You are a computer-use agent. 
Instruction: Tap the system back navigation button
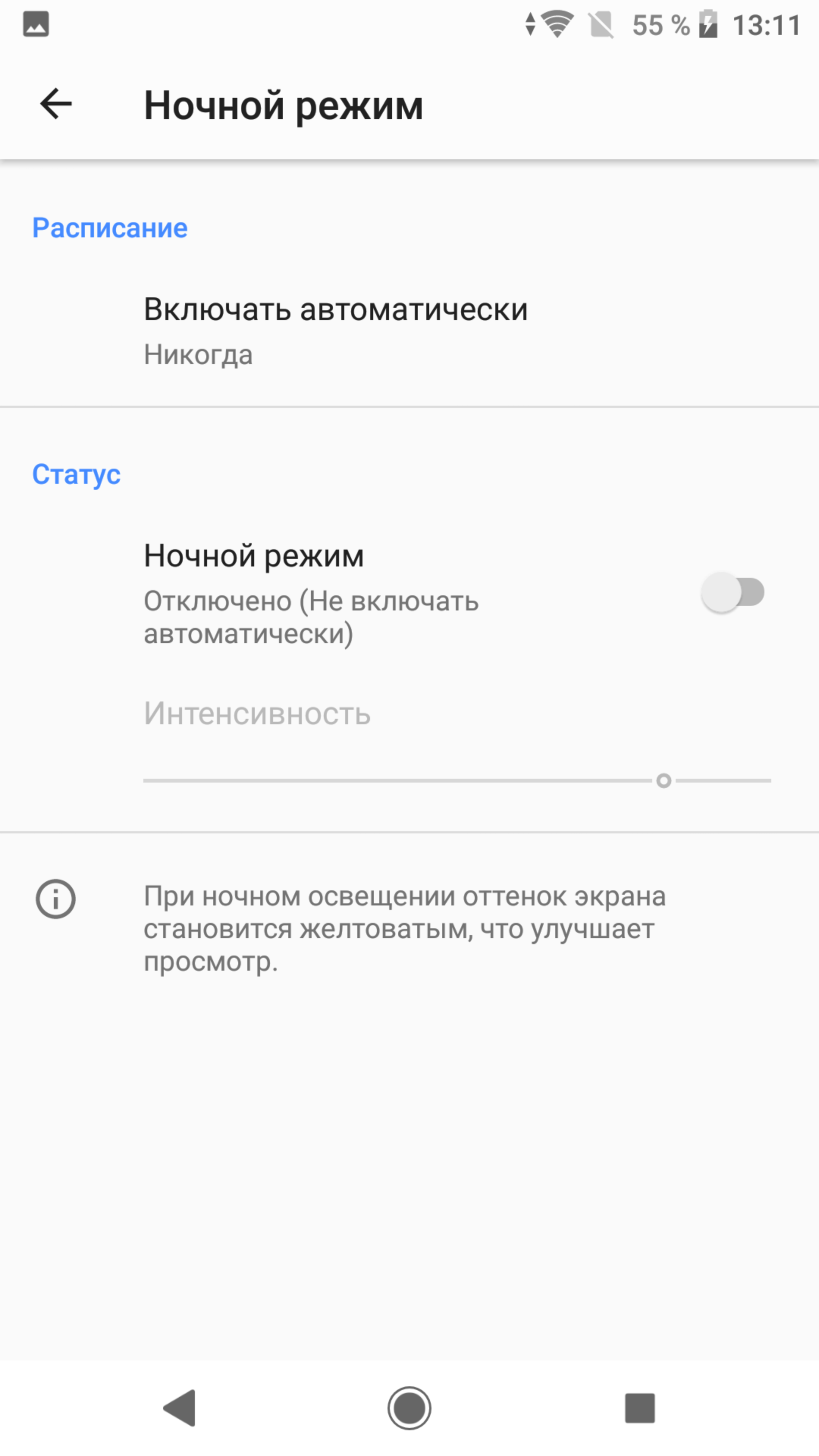click(180, 1408)
